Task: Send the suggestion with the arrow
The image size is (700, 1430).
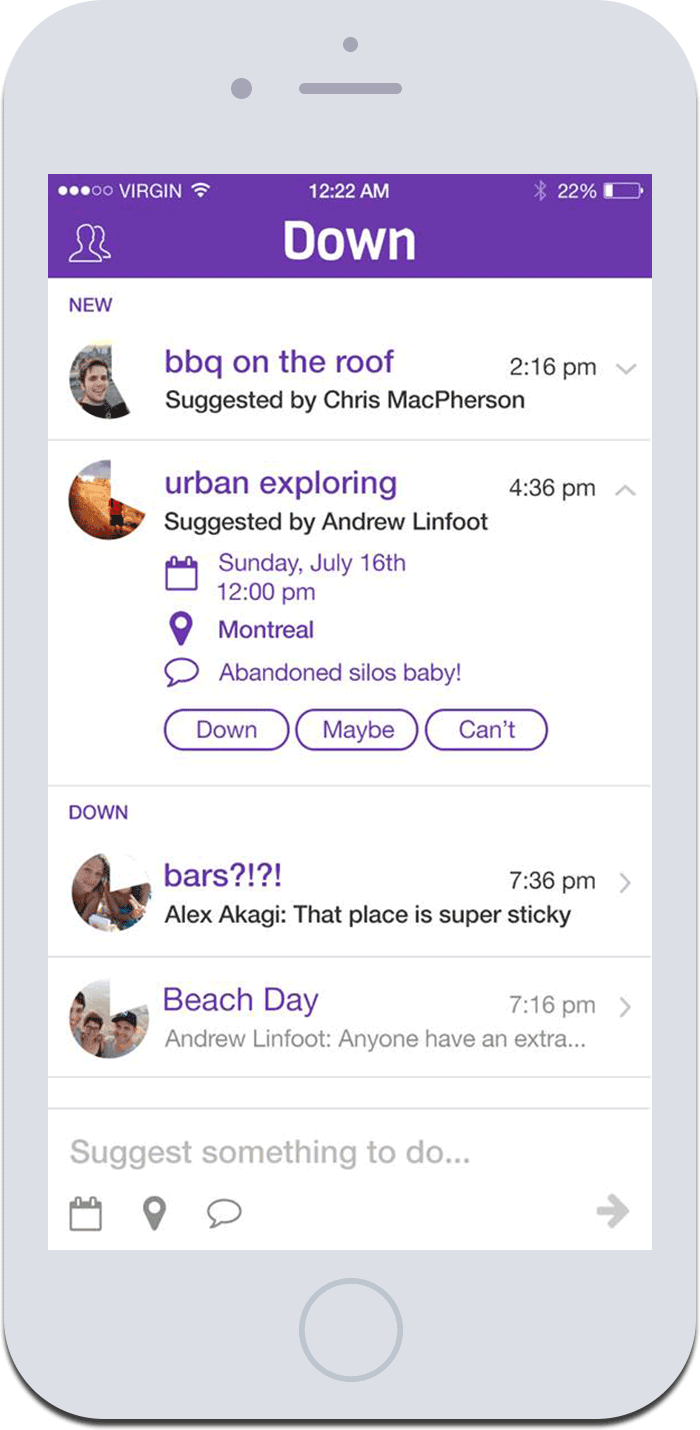Action: (x=612, y=1212)
